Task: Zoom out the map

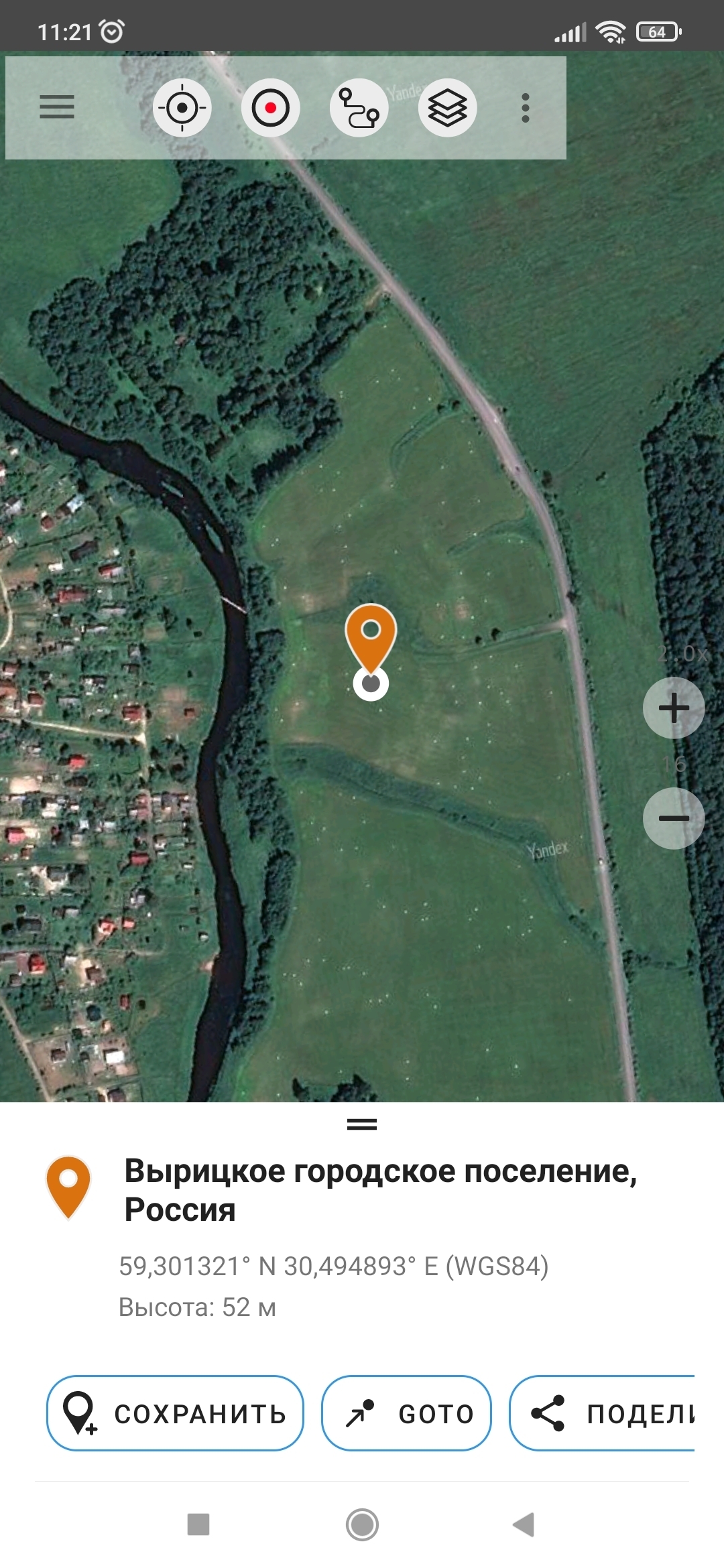Action: point(673,818)
